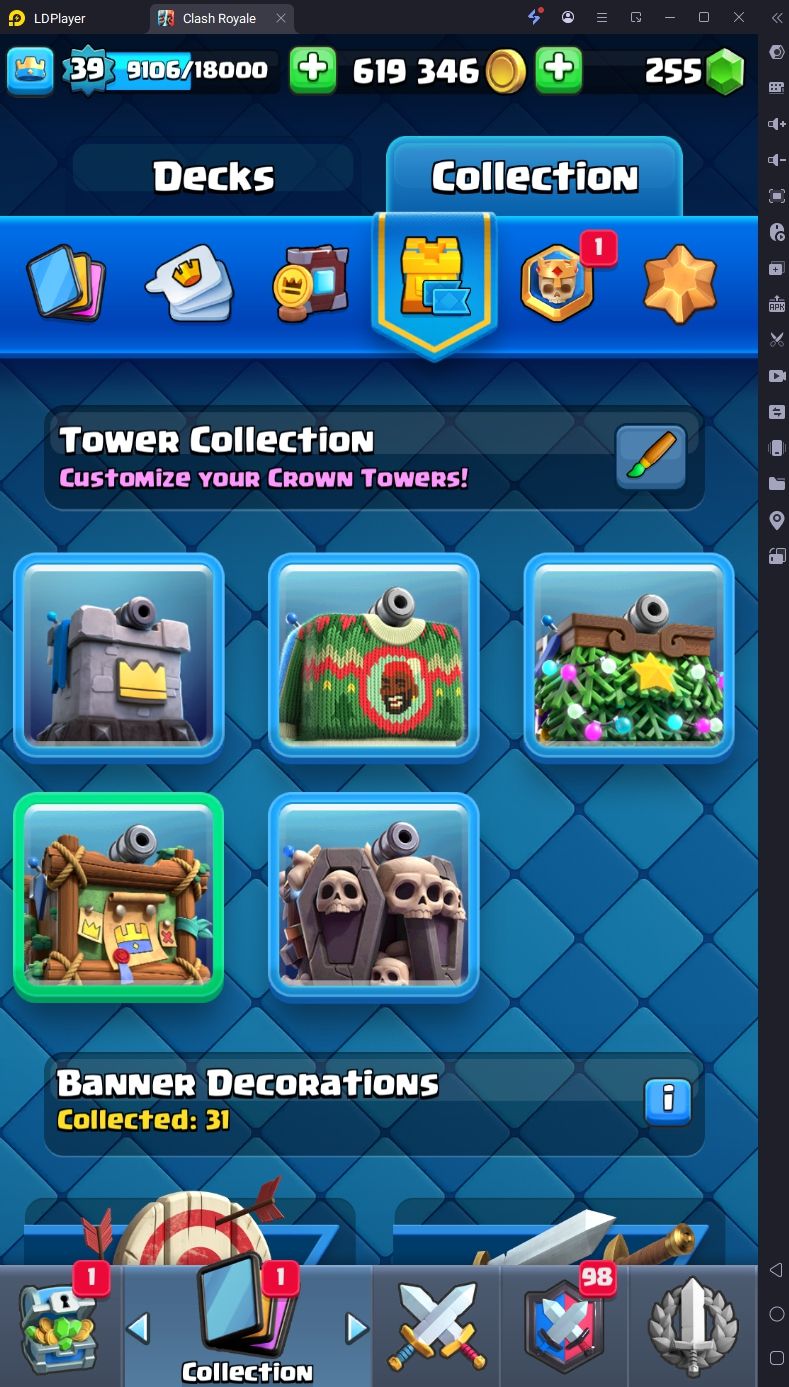Open Banner Decorations info button
The height and width of the screenshot is (1387, 789).
point(668,1101)
